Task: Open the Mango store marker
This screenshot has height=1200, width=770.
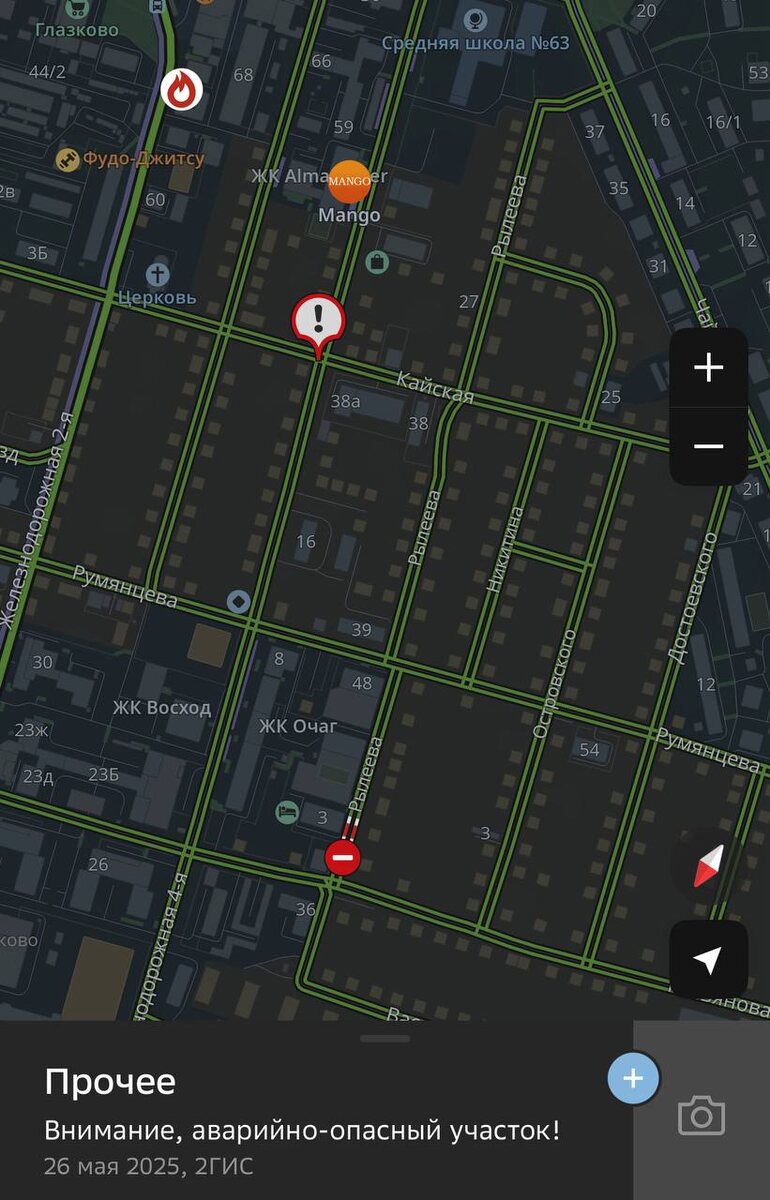Action: [349, 181]
